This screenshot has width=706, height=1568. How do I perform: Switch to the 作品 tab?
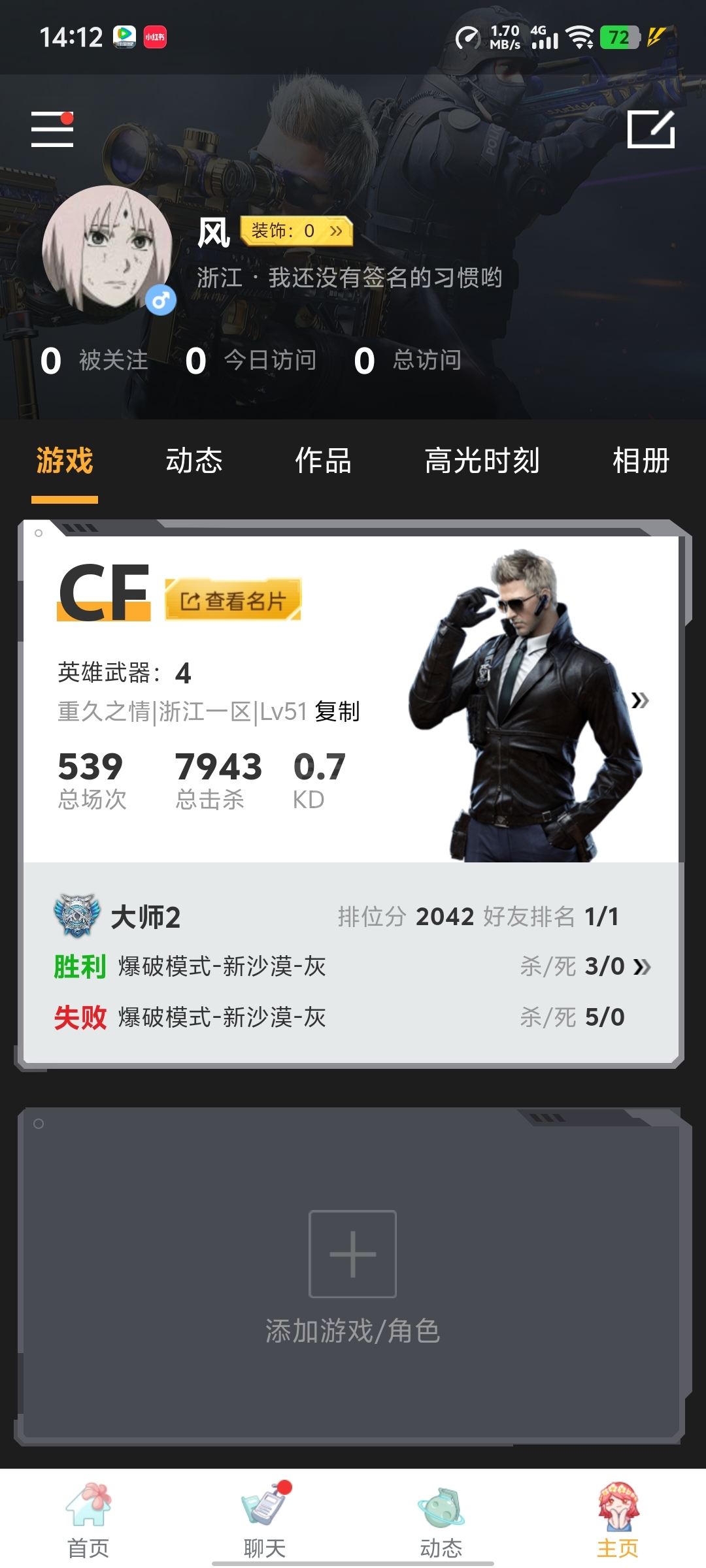point(323,461)
